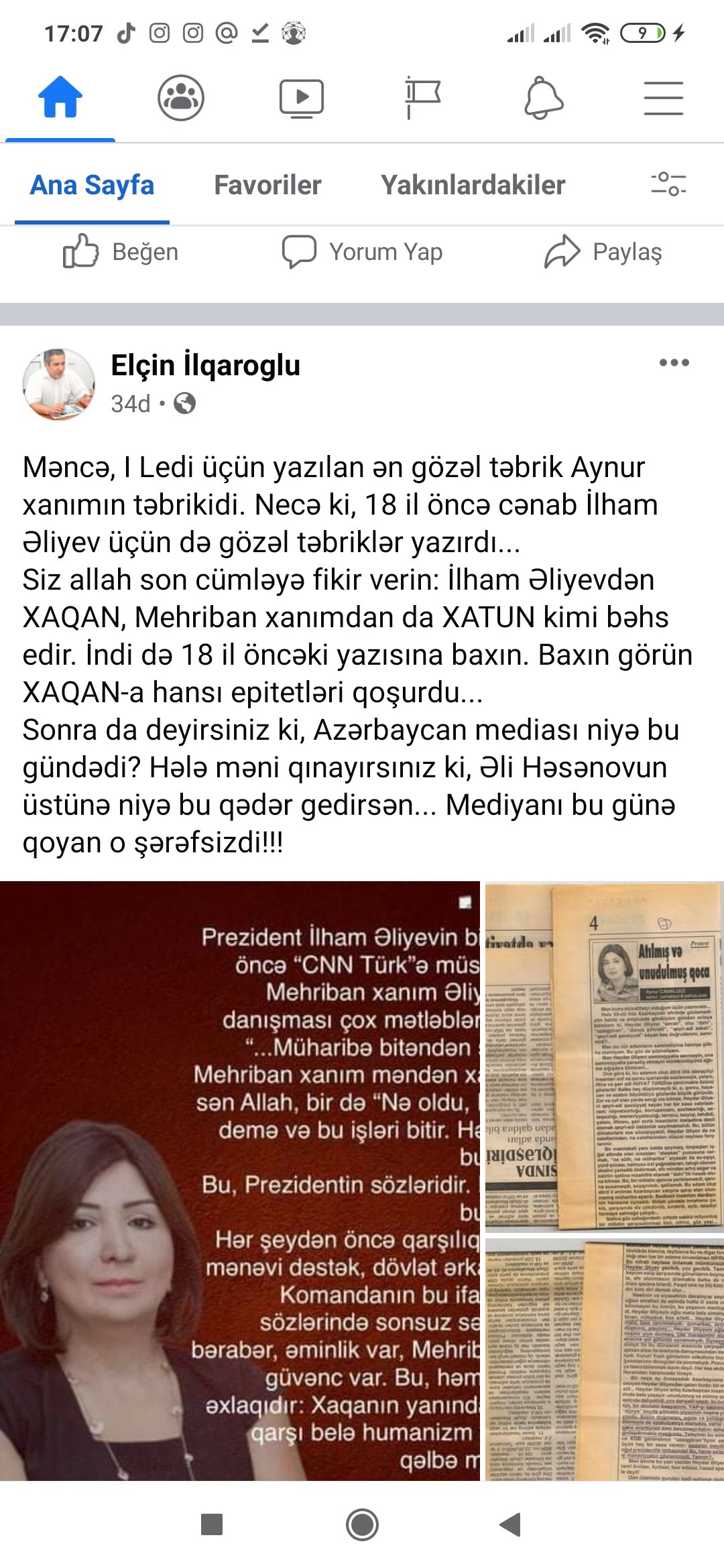Go to the Facebook home feed tab
The width and height of the screenshot is (724, 1568).
(60, 98)
